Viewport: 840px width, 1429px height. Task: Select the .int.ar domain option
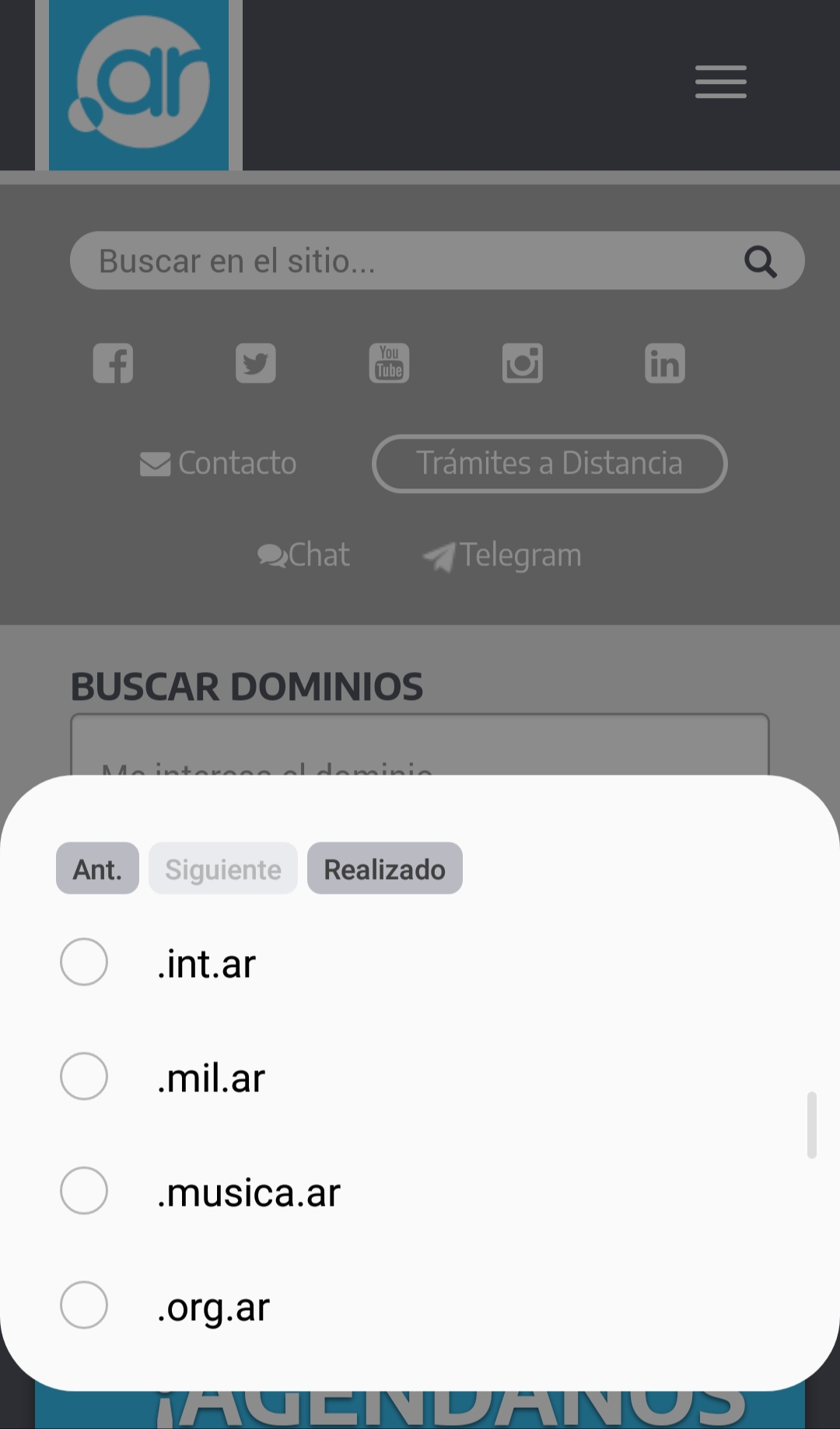click(84, 962)
